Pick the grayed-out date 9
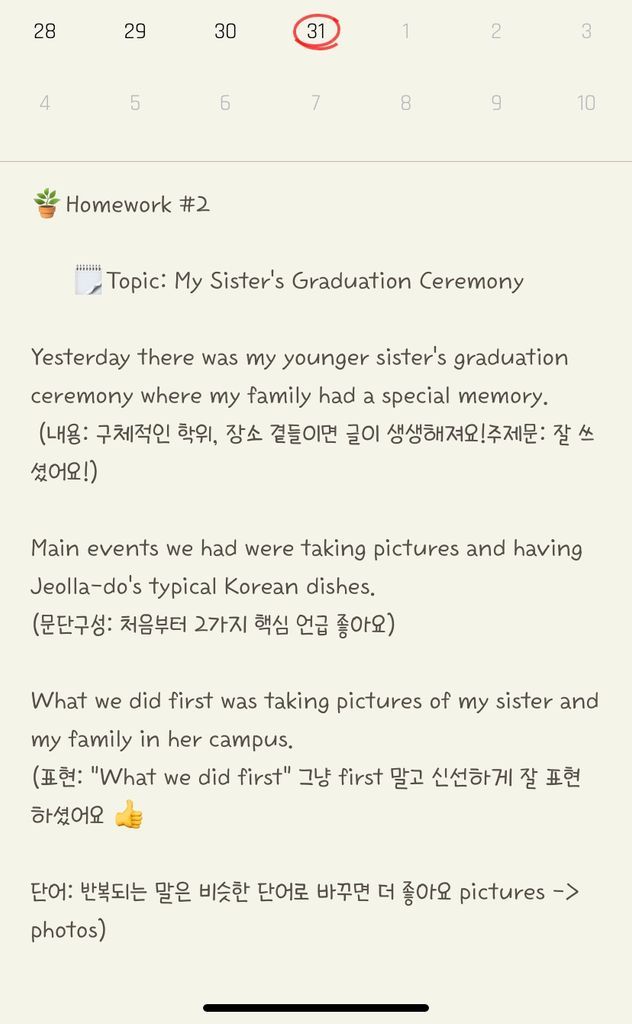 (x=496, y=103)
